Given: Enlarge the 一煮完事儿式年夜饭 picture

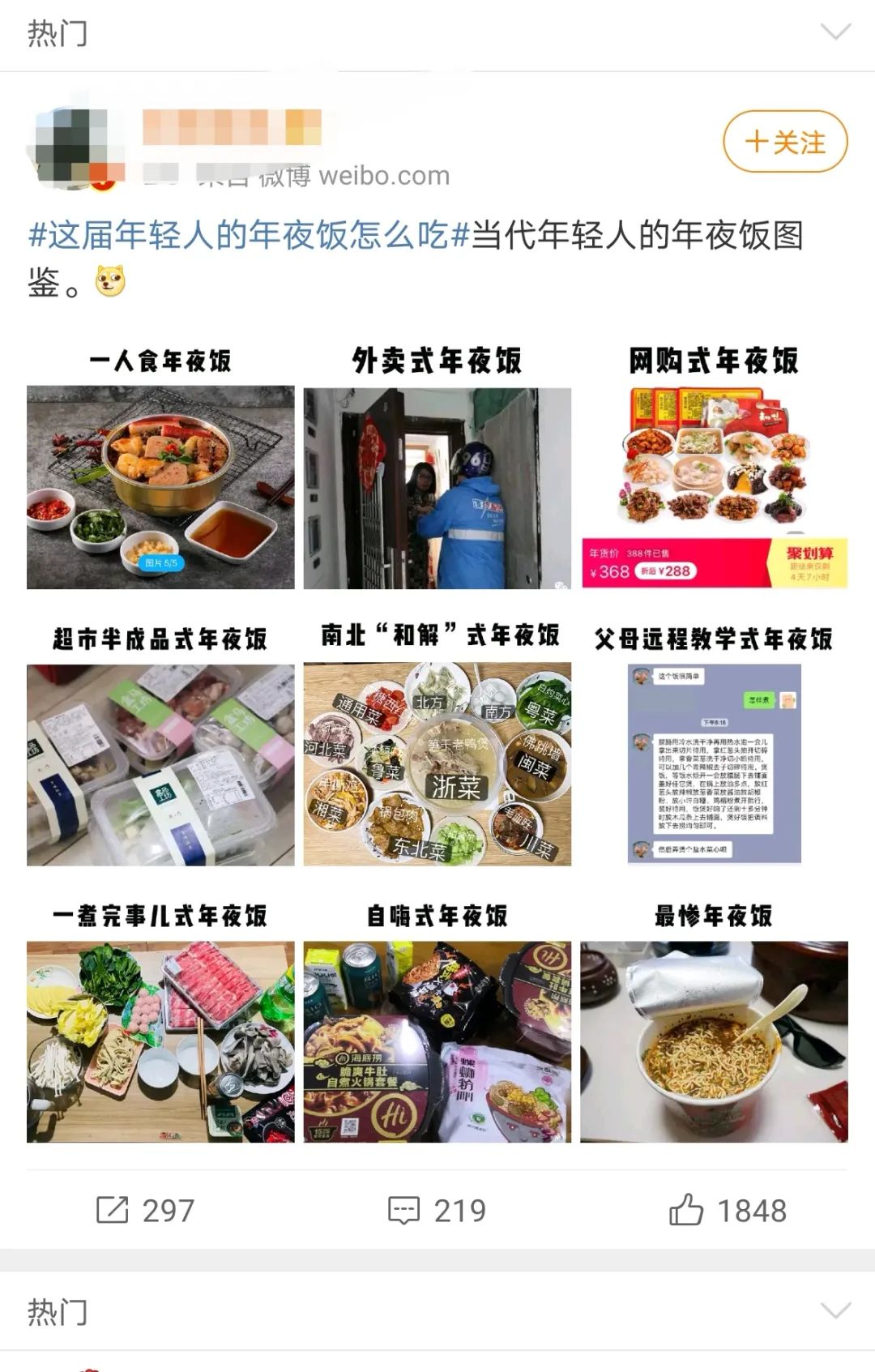Looking at the screenshot, I should [160, 1041].
